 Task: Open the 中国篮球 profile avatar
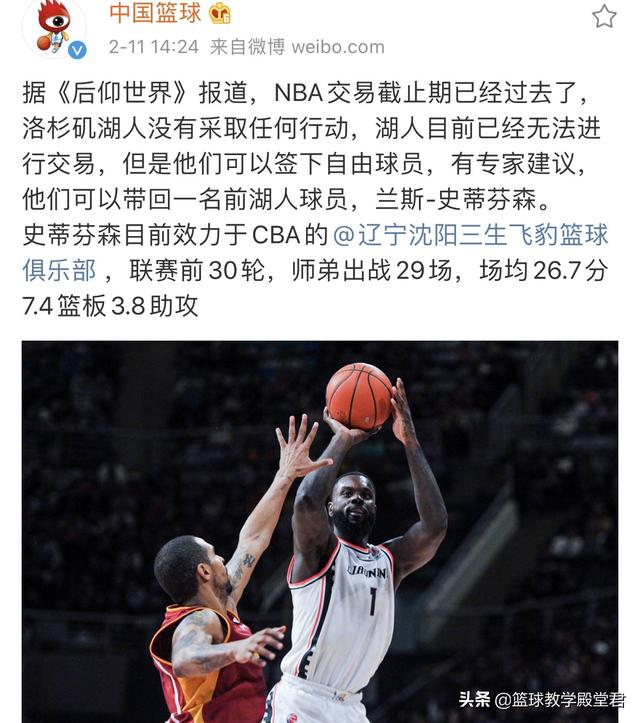[x=54, y=28]
